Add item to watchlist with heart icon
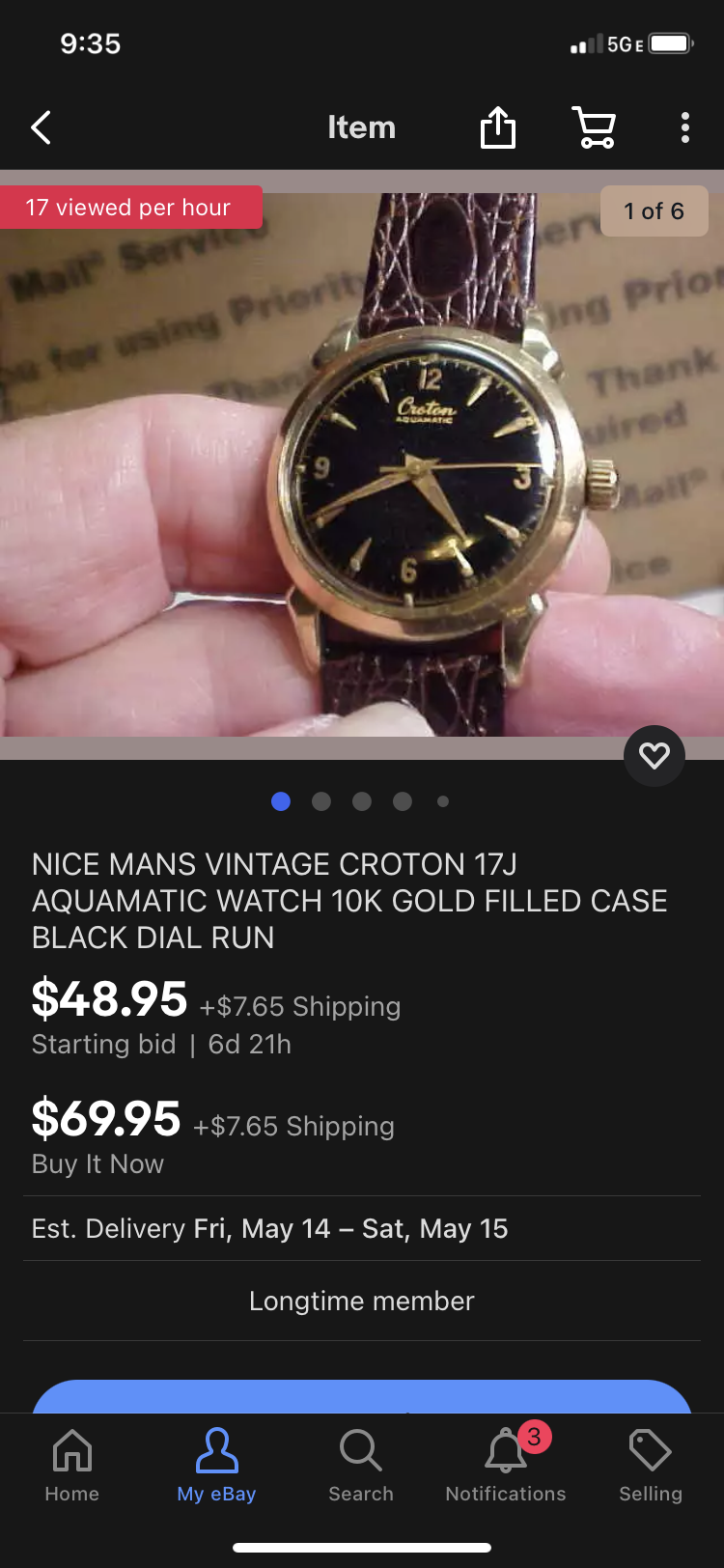The width and height of the screenshot is (724, 1568). tap(654, 755)
